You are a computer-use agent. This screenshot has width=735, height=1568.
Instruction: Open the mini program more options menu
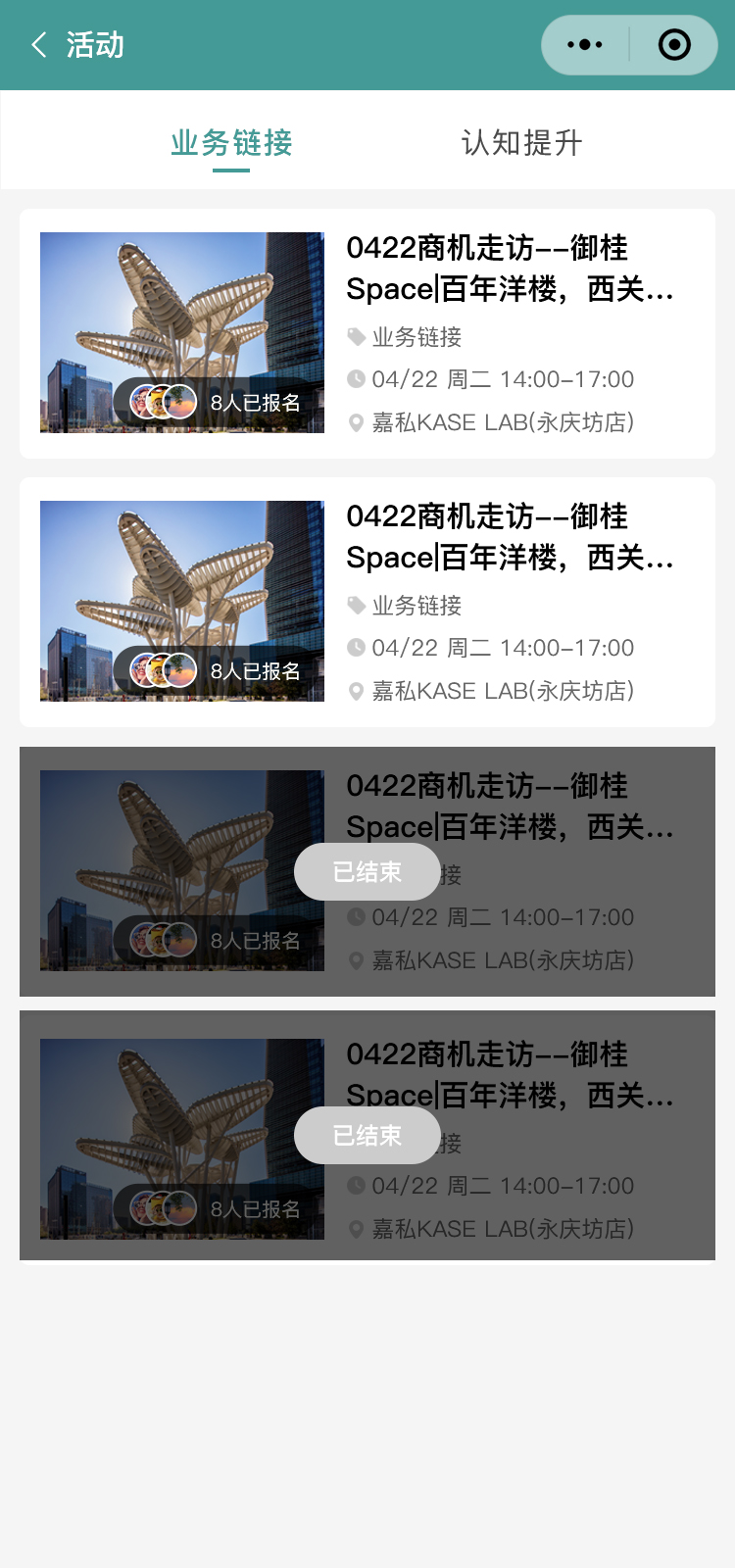point(585,45)
